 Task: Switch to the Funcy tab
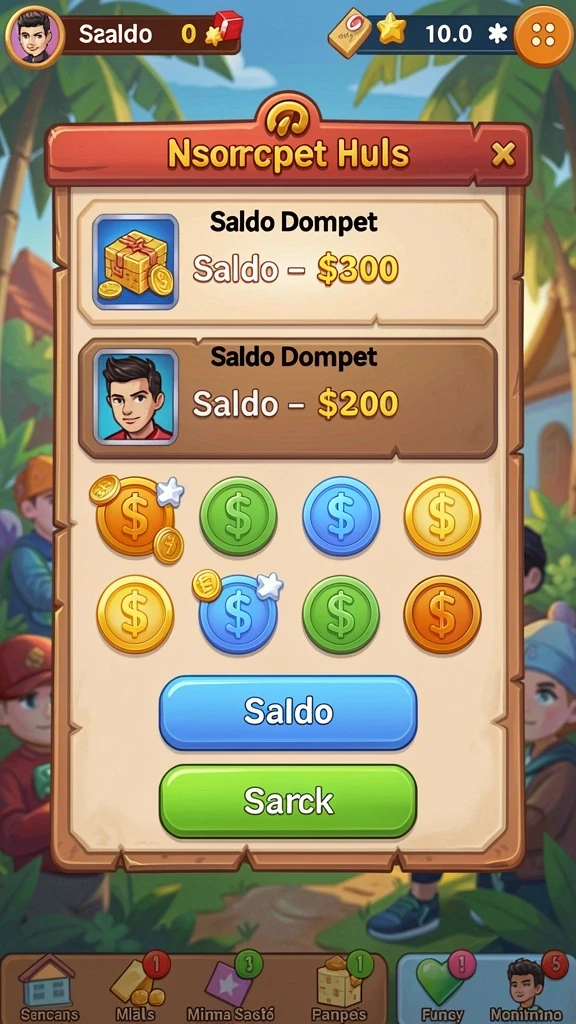443,989
